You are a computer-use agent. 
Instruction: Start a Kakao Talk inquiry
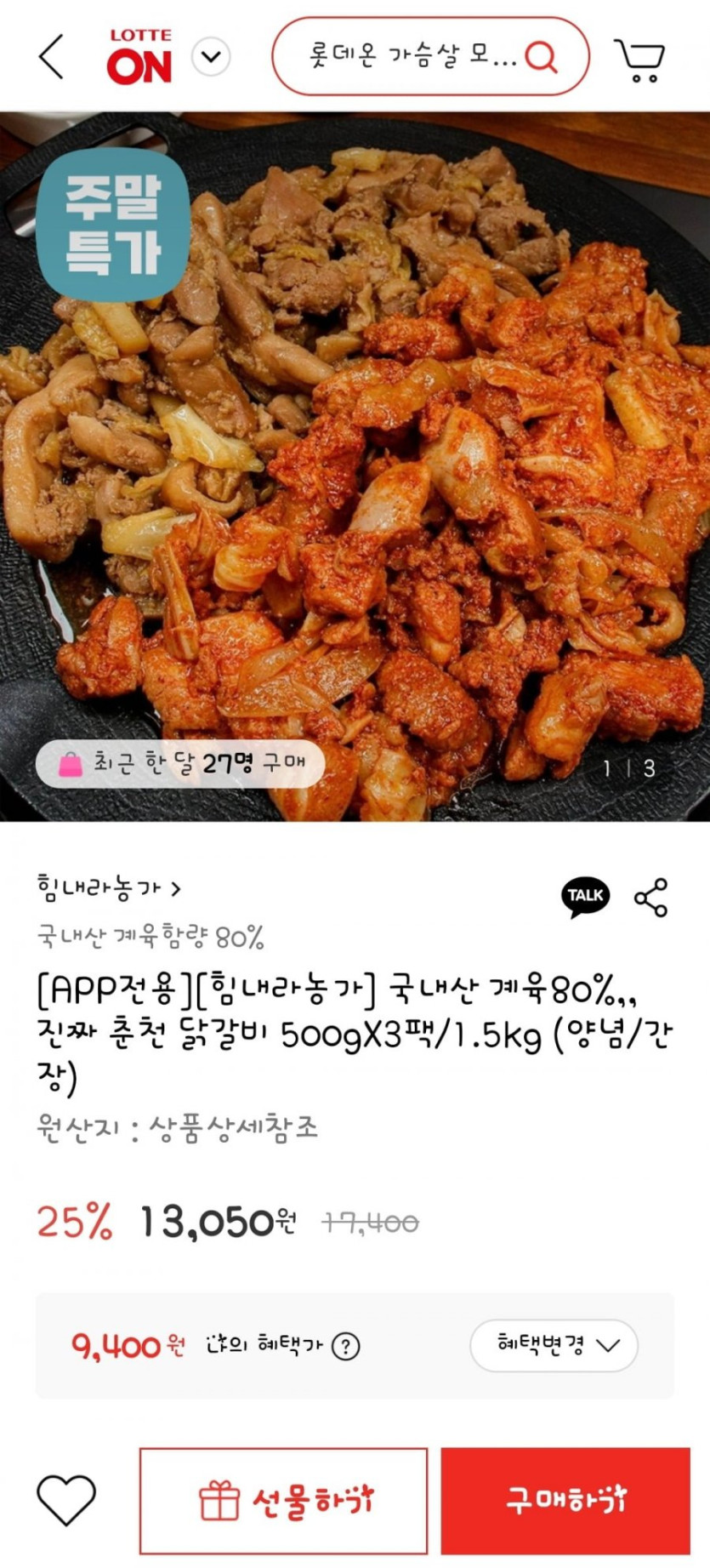point(585,897)
